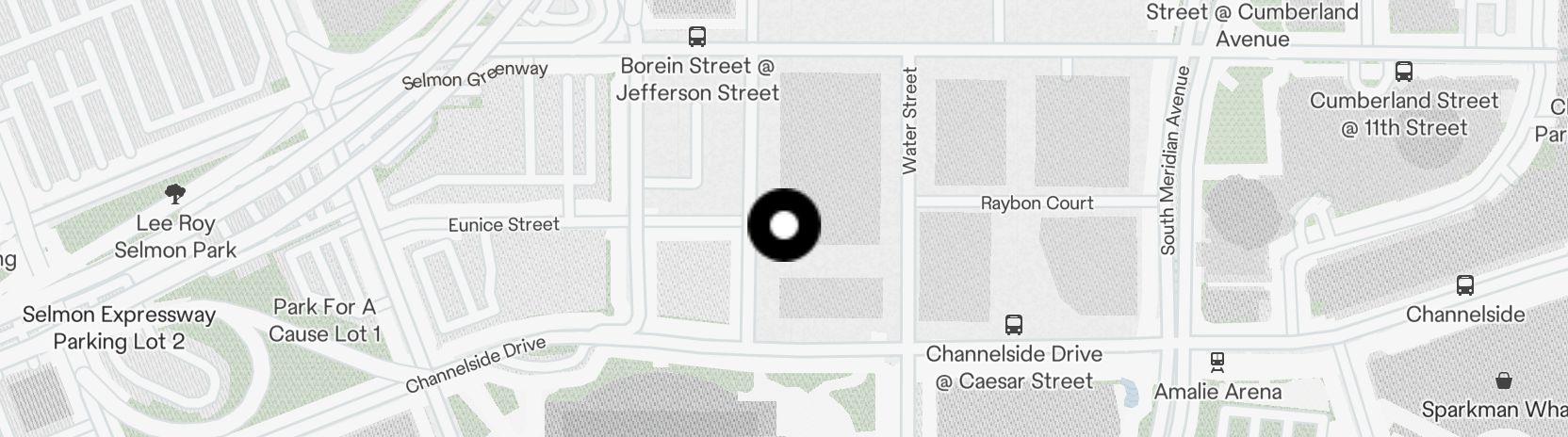The width and height of the screenshot is (1568, 437).
Task: Tap the Borein Street @ Jefferson Street bus stop
Action: pyautogui.click(x=696, y=38)
